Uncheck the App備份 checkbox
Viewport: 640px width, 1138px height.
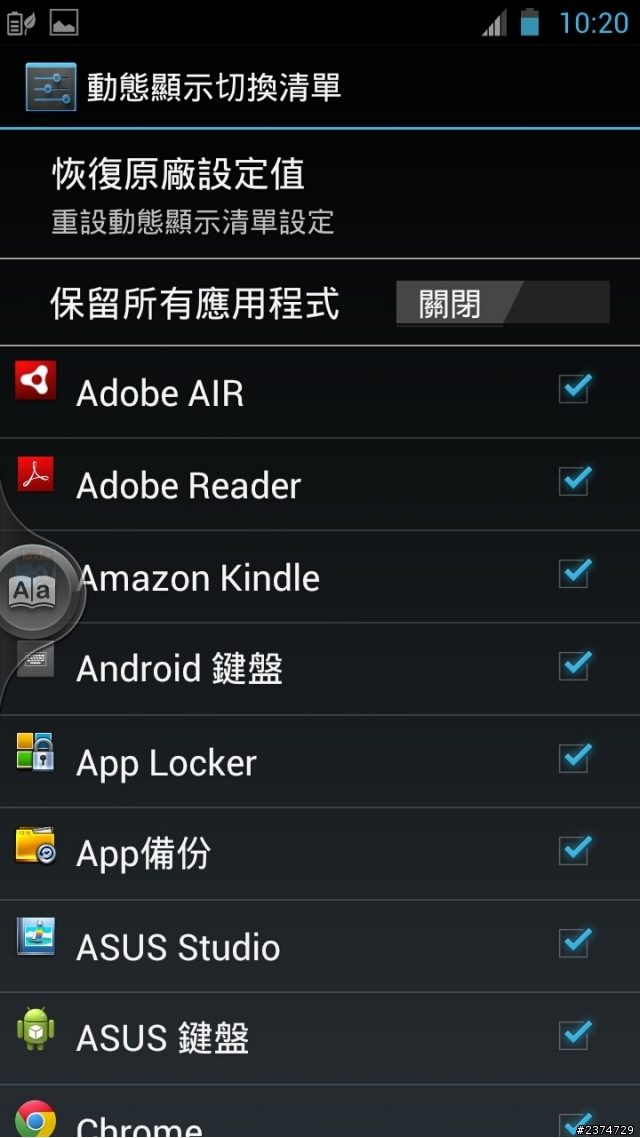point(575,851)
